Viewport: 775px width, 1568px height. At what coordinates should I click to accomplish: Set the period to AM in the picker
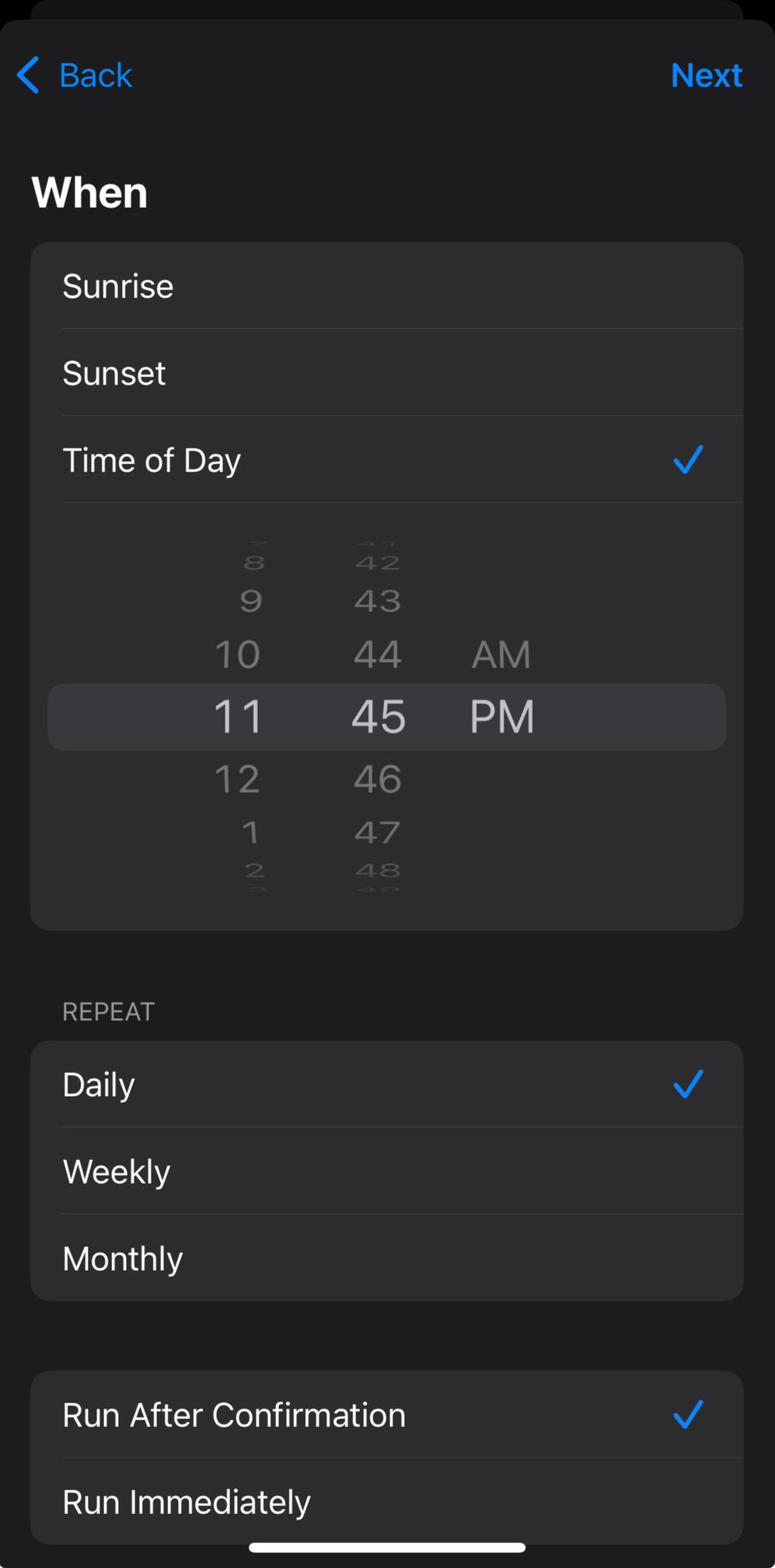[x=501, y=655]
